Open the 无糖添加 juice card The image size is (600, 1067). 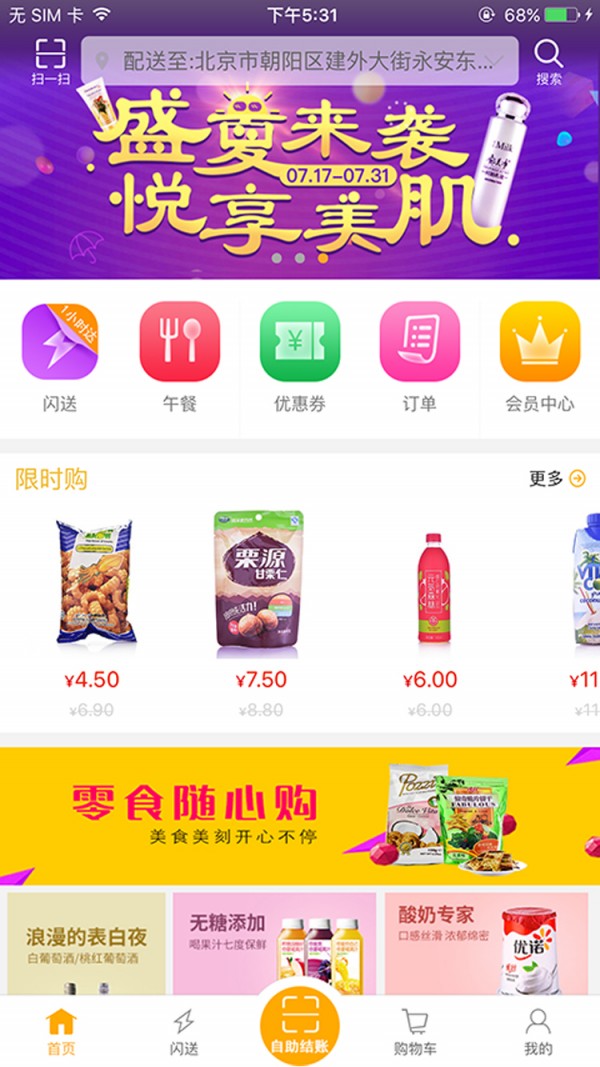point(275,943)
